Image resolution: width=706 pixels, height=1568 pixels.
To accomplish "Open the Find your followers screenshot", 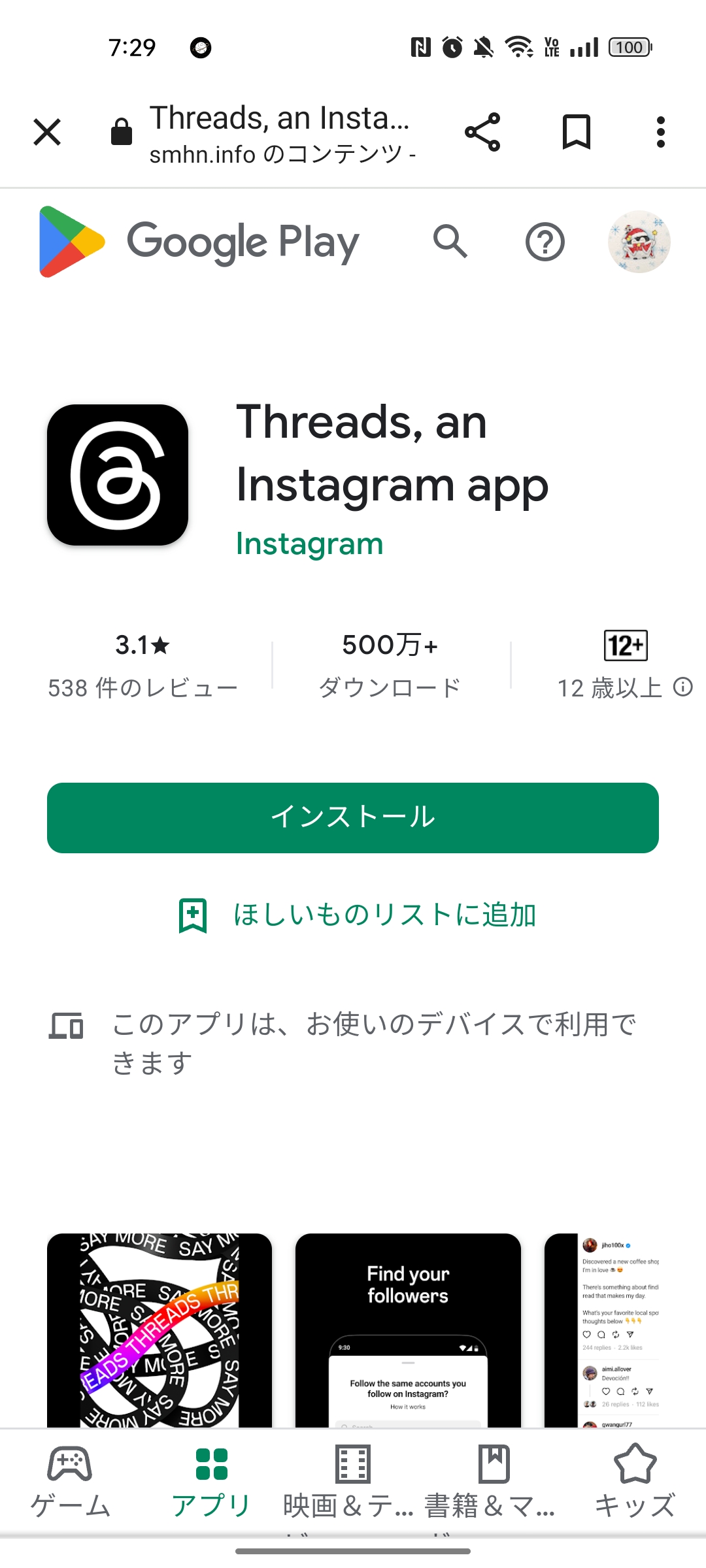I will 408,1330.
